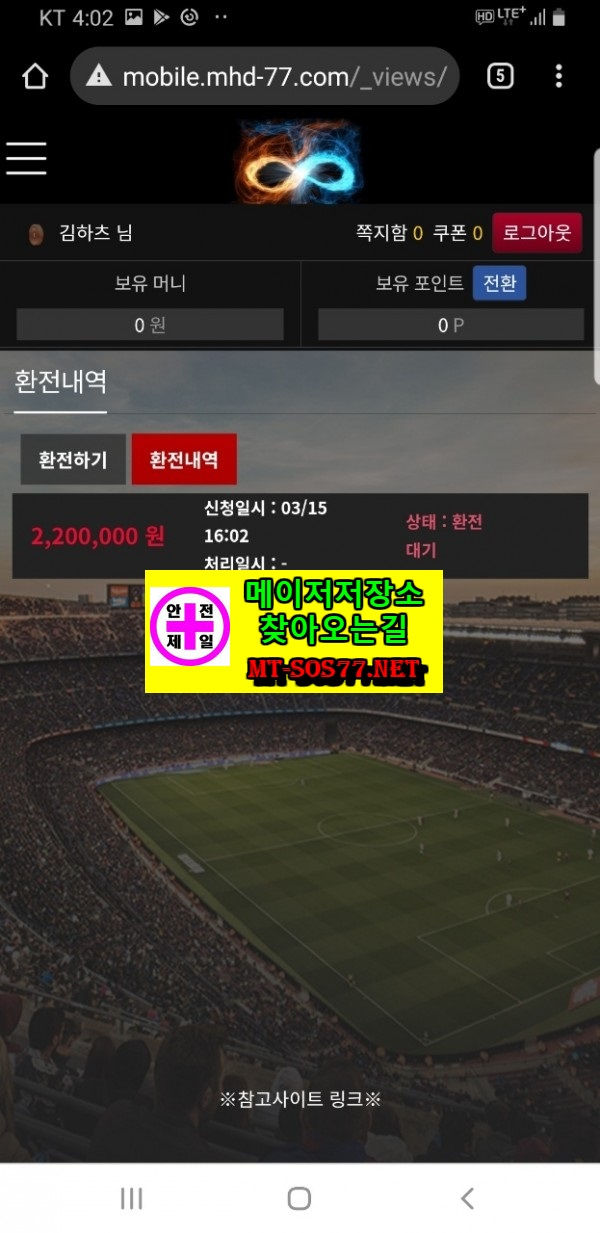Tap the browser address bar
Screen dimensions: 600x1233
click(x=265, y=76)
